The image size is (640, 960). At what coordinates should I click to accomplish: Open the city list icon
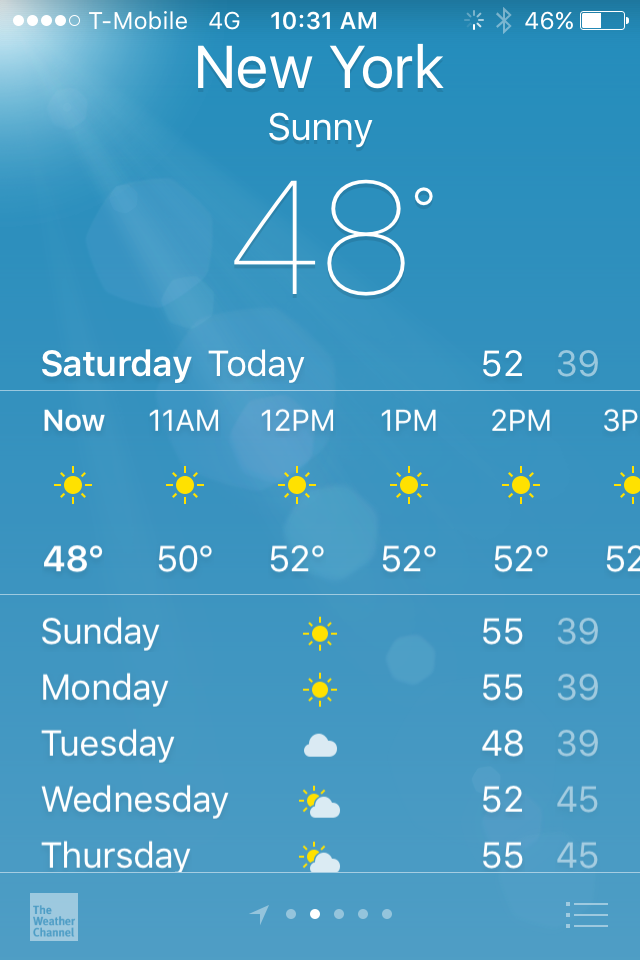point(586,915)
